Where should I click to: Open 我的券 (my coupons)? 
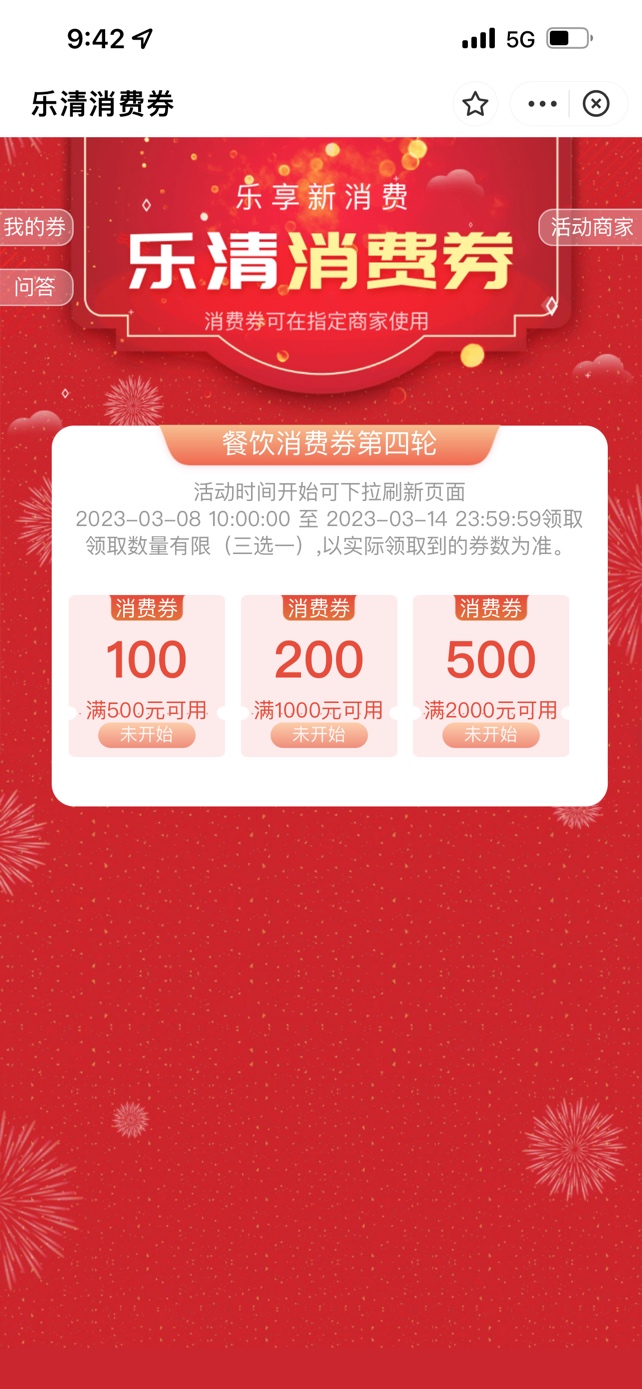coord(35,227)
